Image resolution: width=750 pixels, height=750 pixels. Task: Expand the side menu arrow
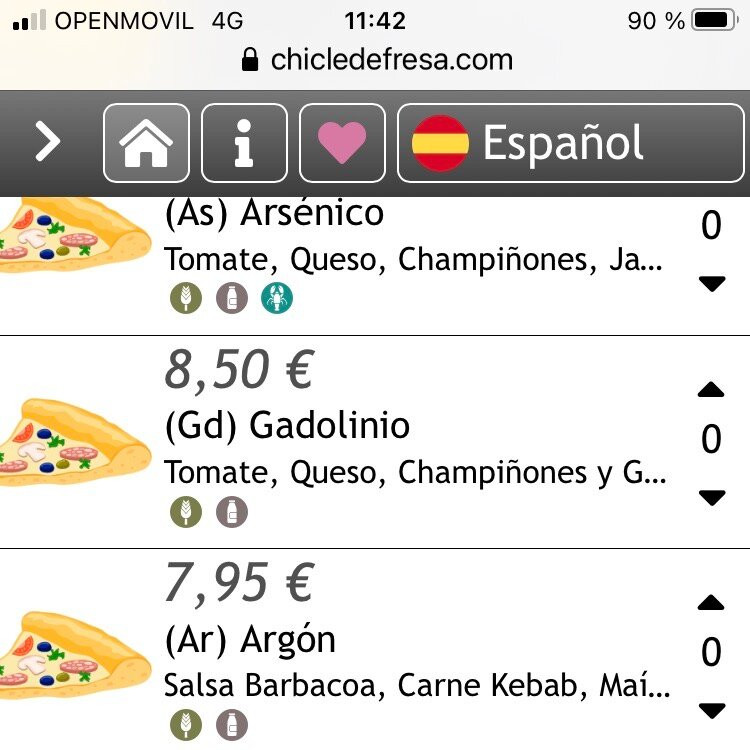(47, 143)
